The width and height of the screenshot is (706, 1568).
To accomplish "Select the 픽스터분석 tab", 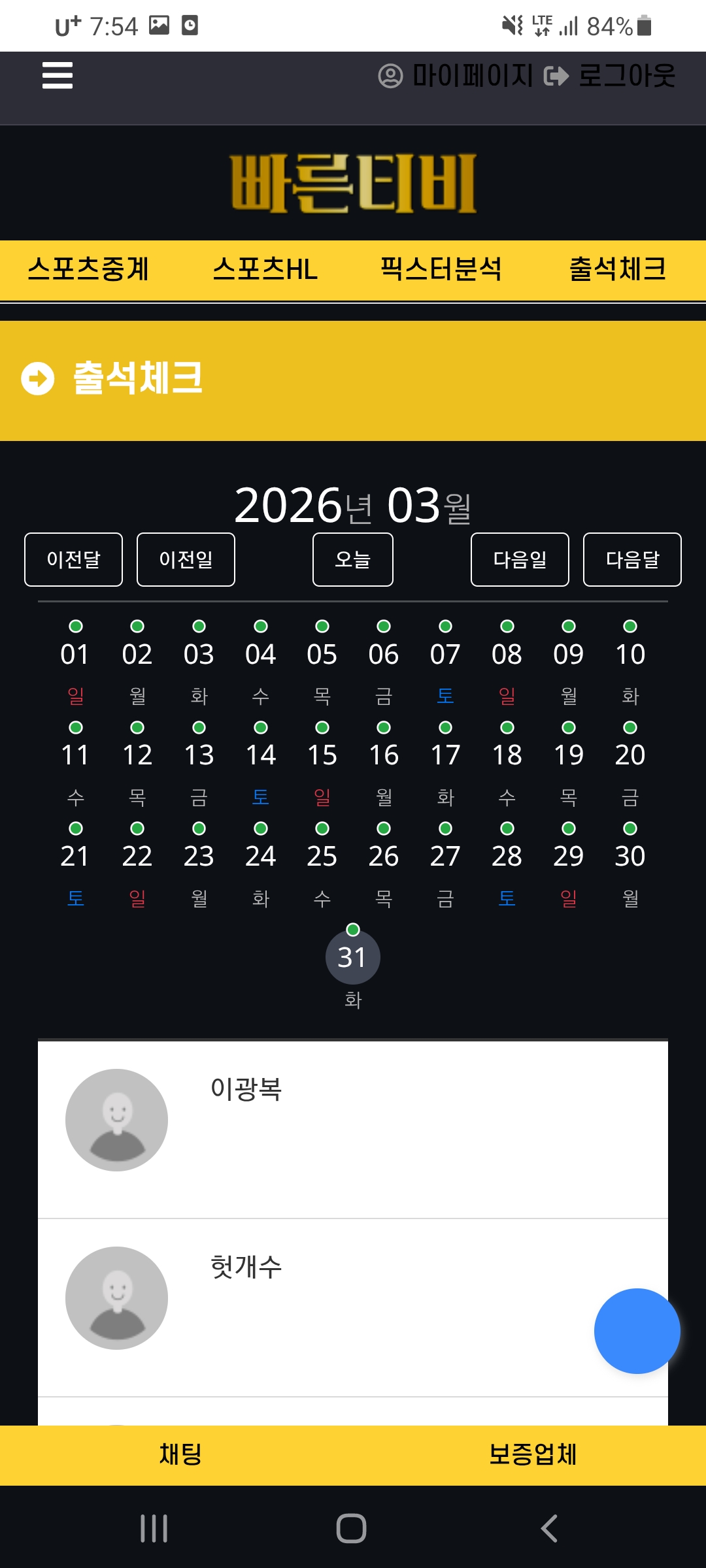I will click(x=441, y=269).
